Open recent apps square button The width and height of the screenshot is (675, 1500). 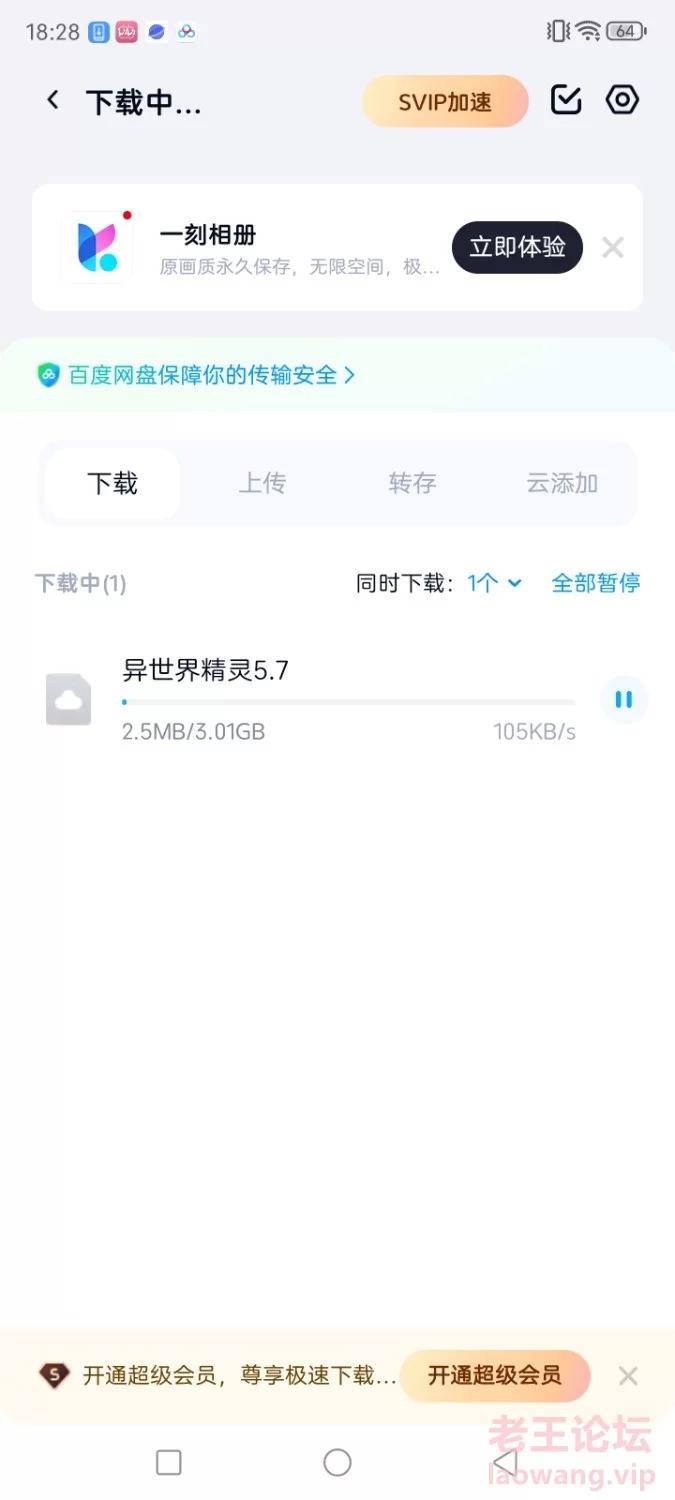[x=169, y=1462]
